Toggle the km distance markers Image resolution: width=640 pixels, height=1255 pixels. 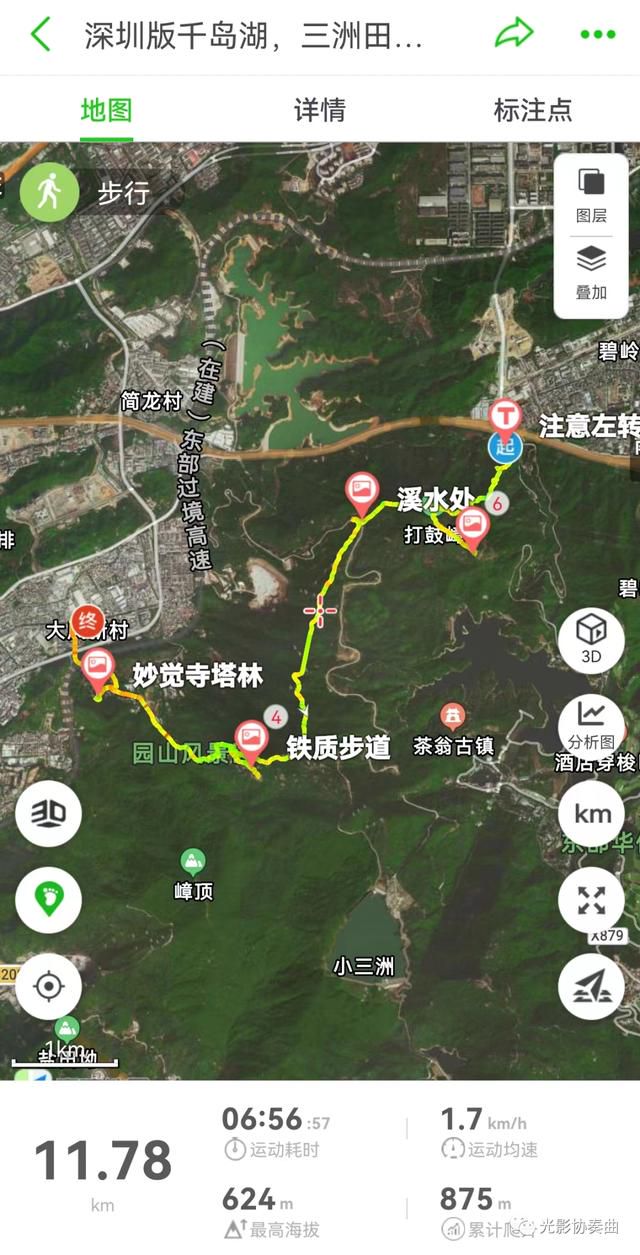(592, 813)
